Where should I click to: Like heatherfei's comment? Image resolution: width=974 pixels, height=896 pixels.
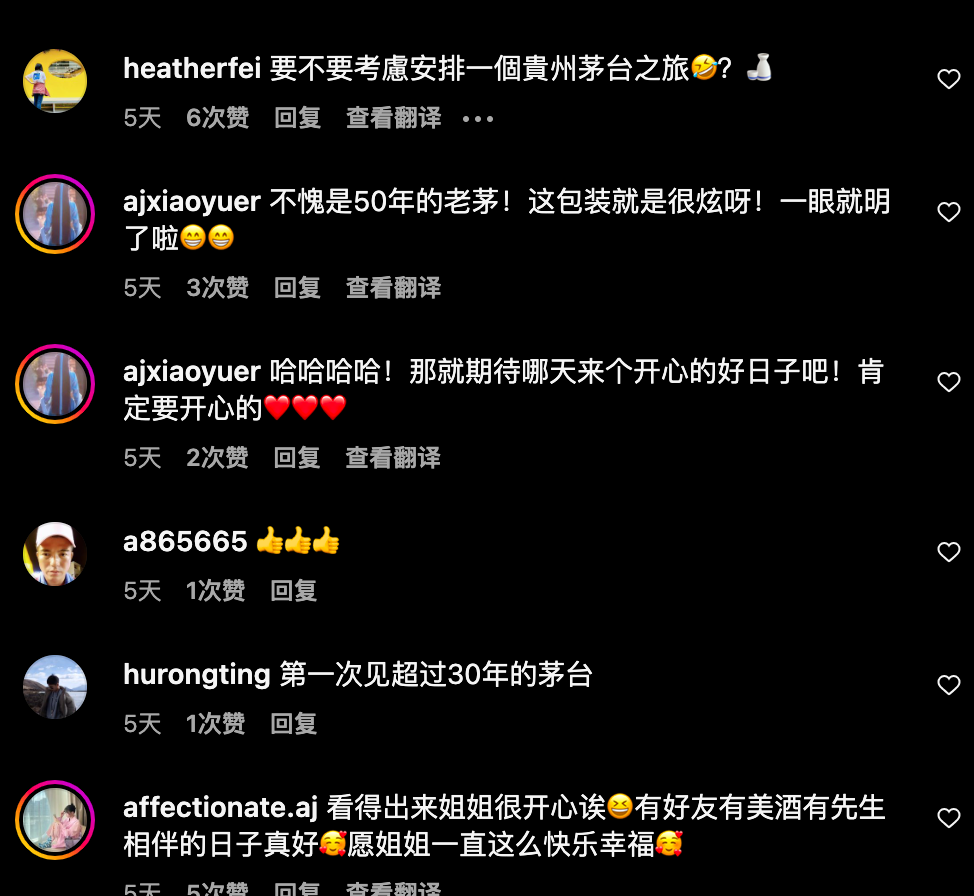948,79
